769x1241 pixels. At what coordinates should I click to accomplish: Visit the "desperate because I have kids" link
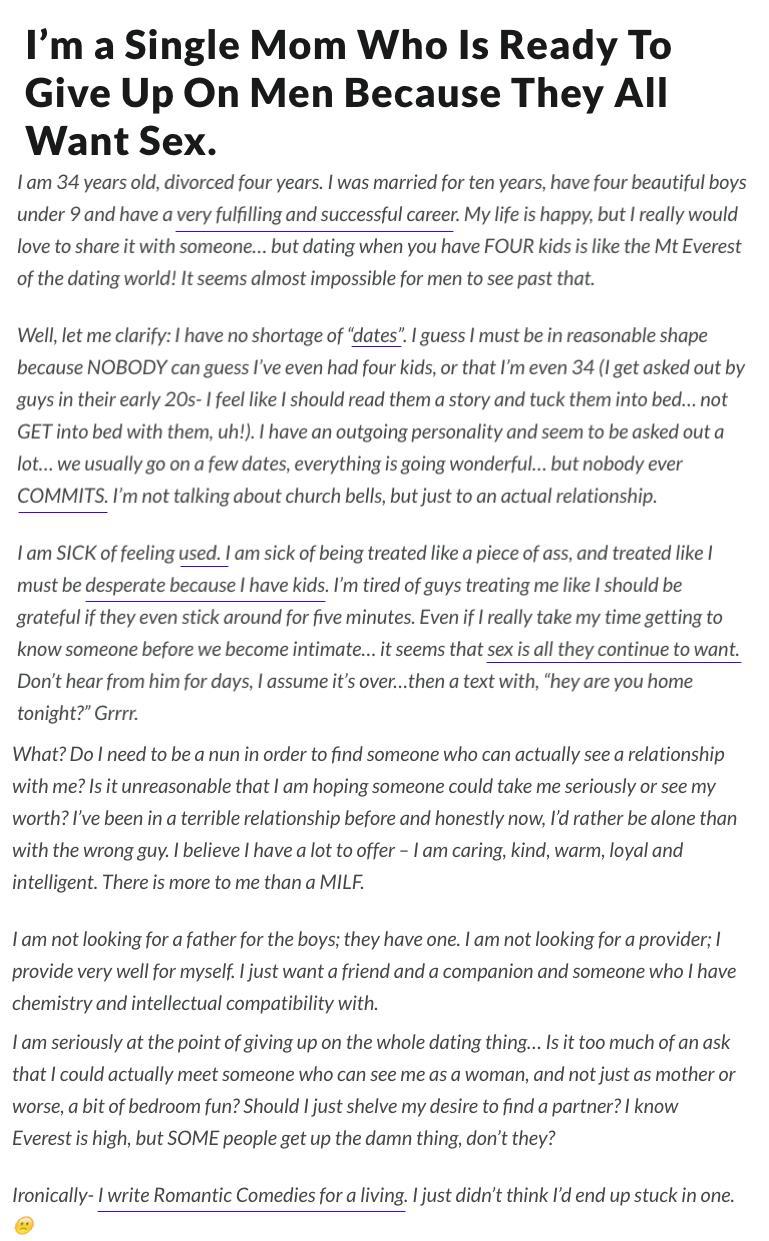205,586
